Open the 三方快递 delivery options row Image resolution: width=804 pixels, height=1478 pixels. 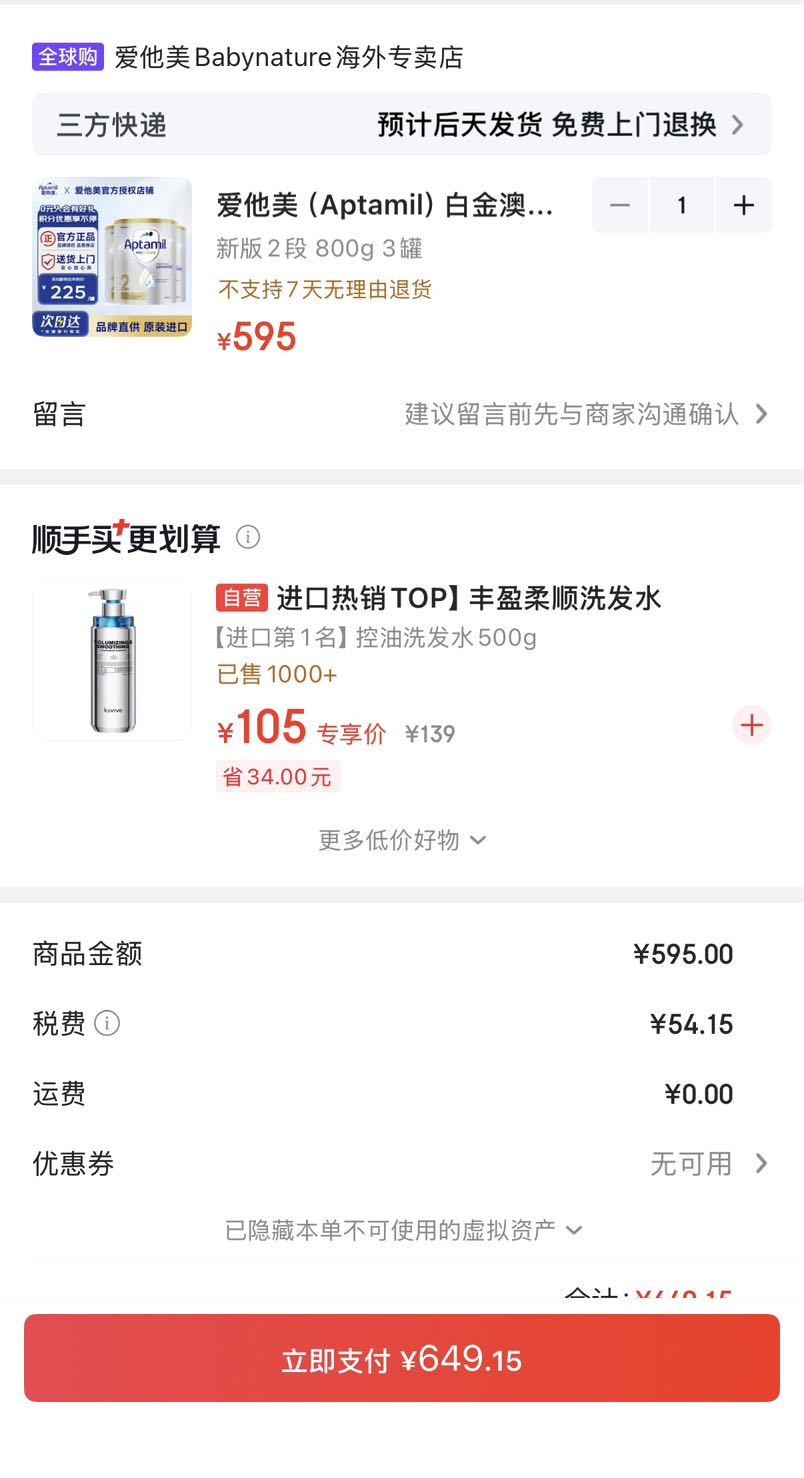[402, 124]
